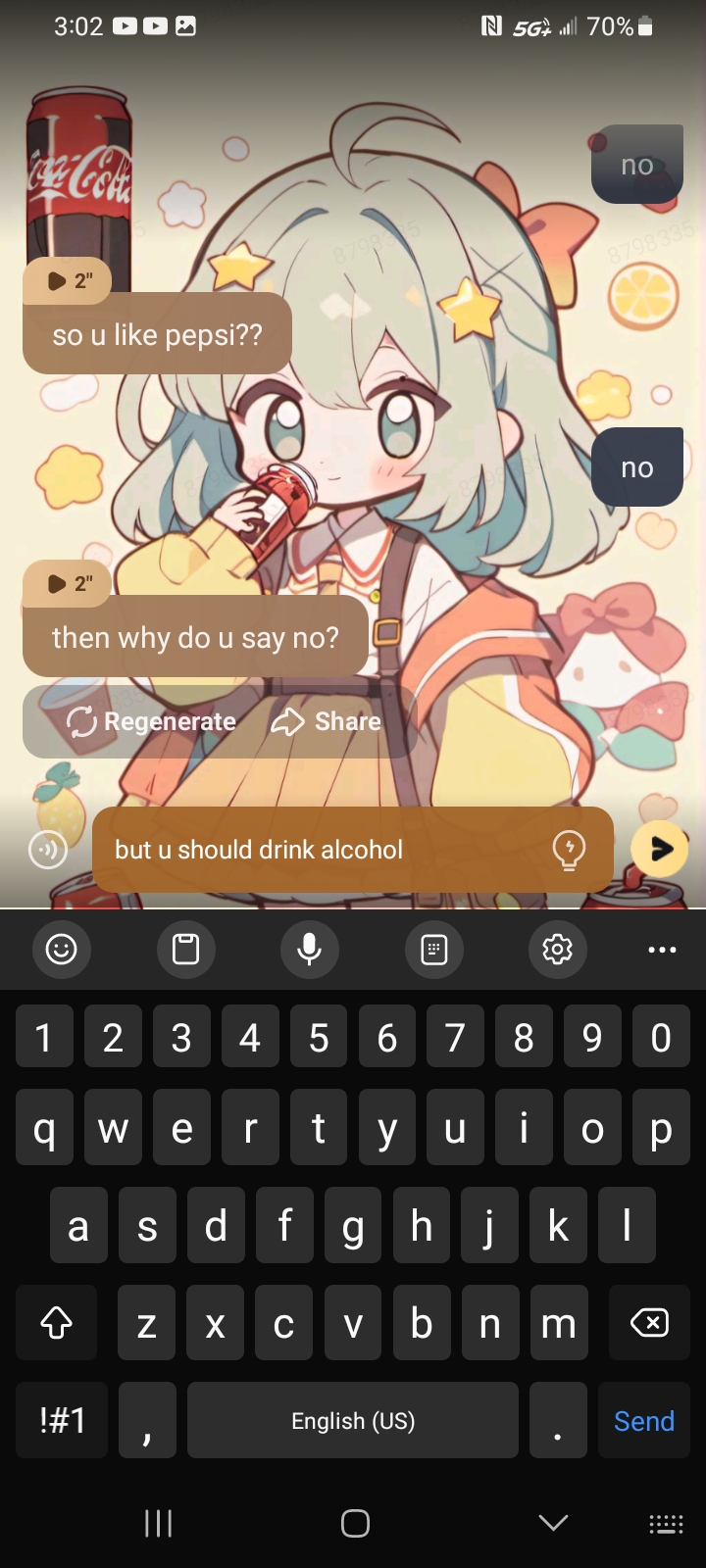
Task: Hide the keyboard using down chevron
Action: click(553, 1522)
